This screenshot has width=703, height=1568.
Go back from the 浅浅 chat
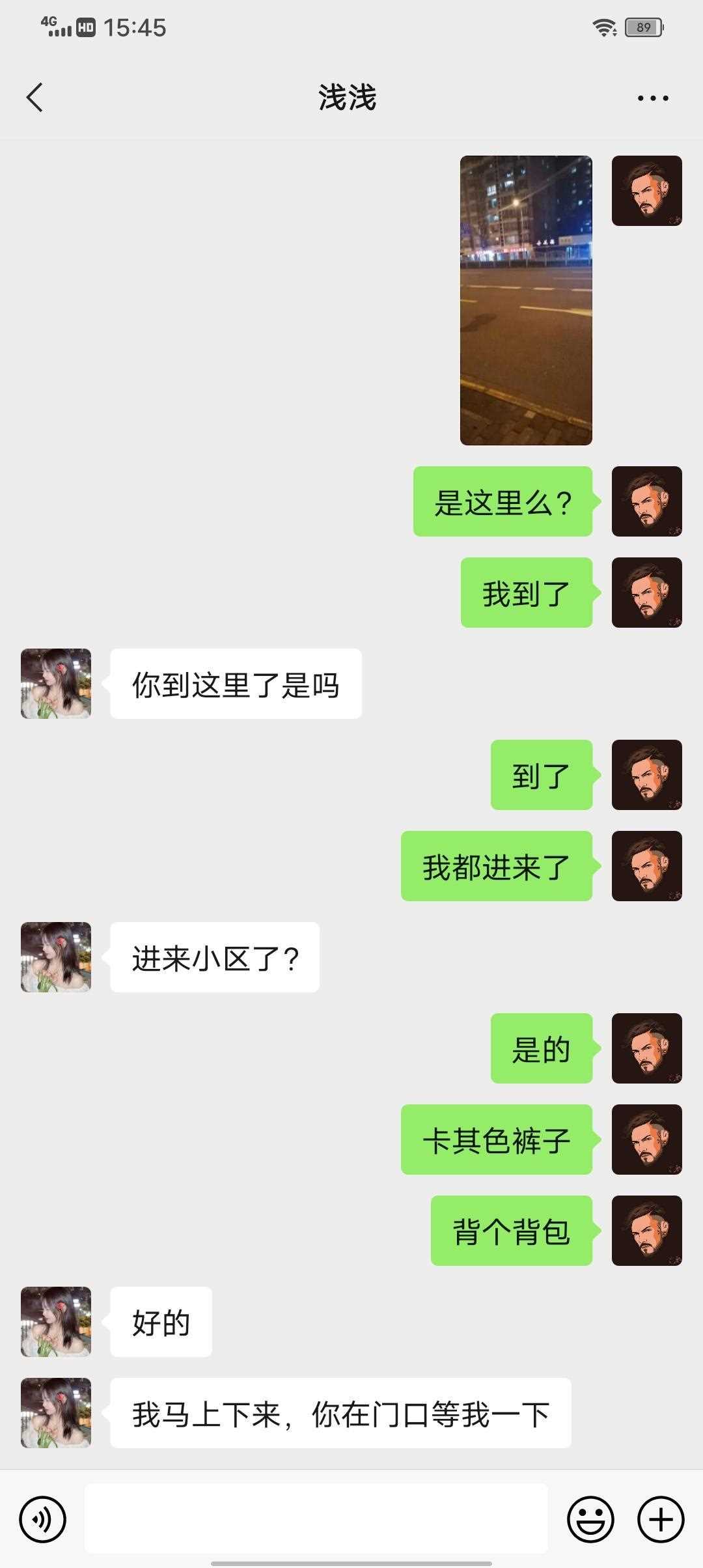[x=35, y=98]
